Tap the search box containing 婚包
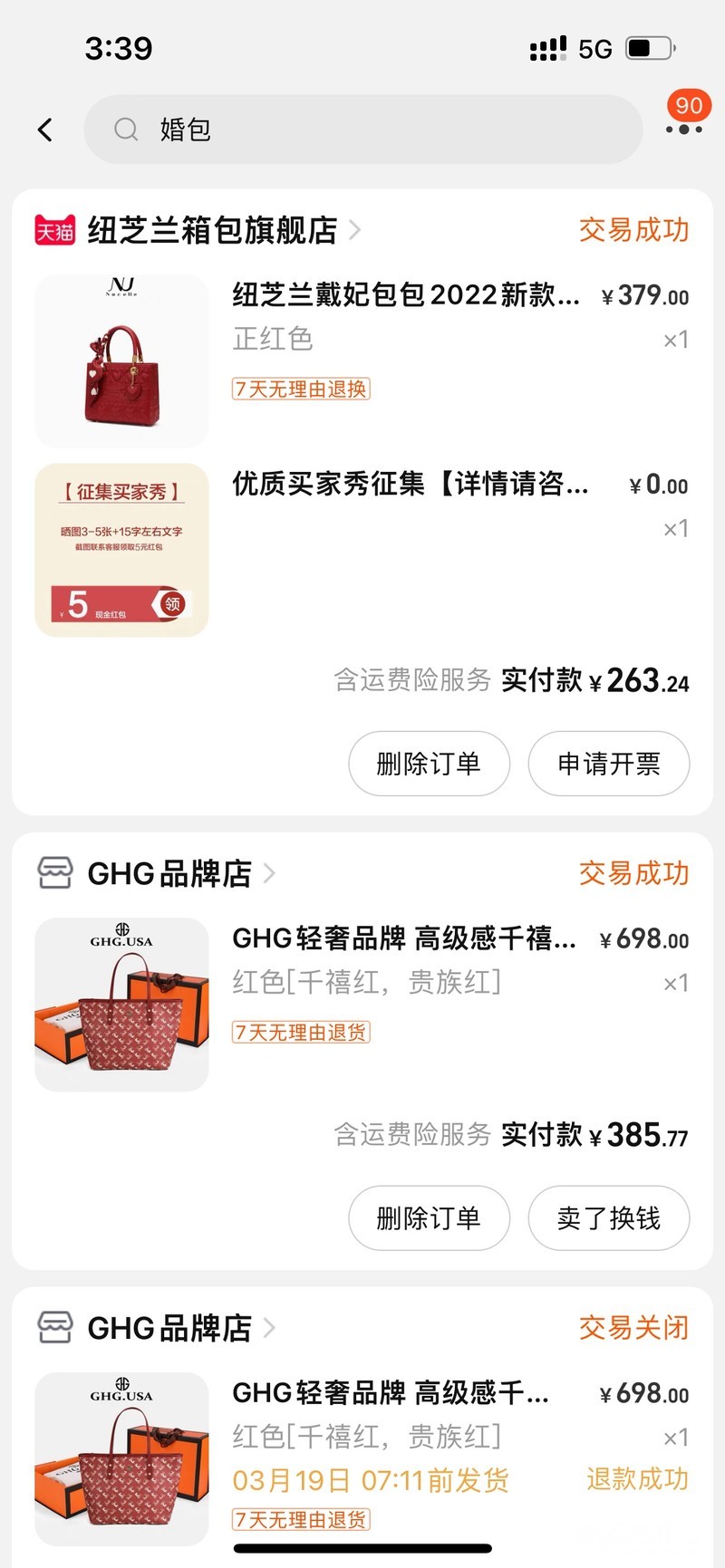725x1568 pixels. click(362, 130)
